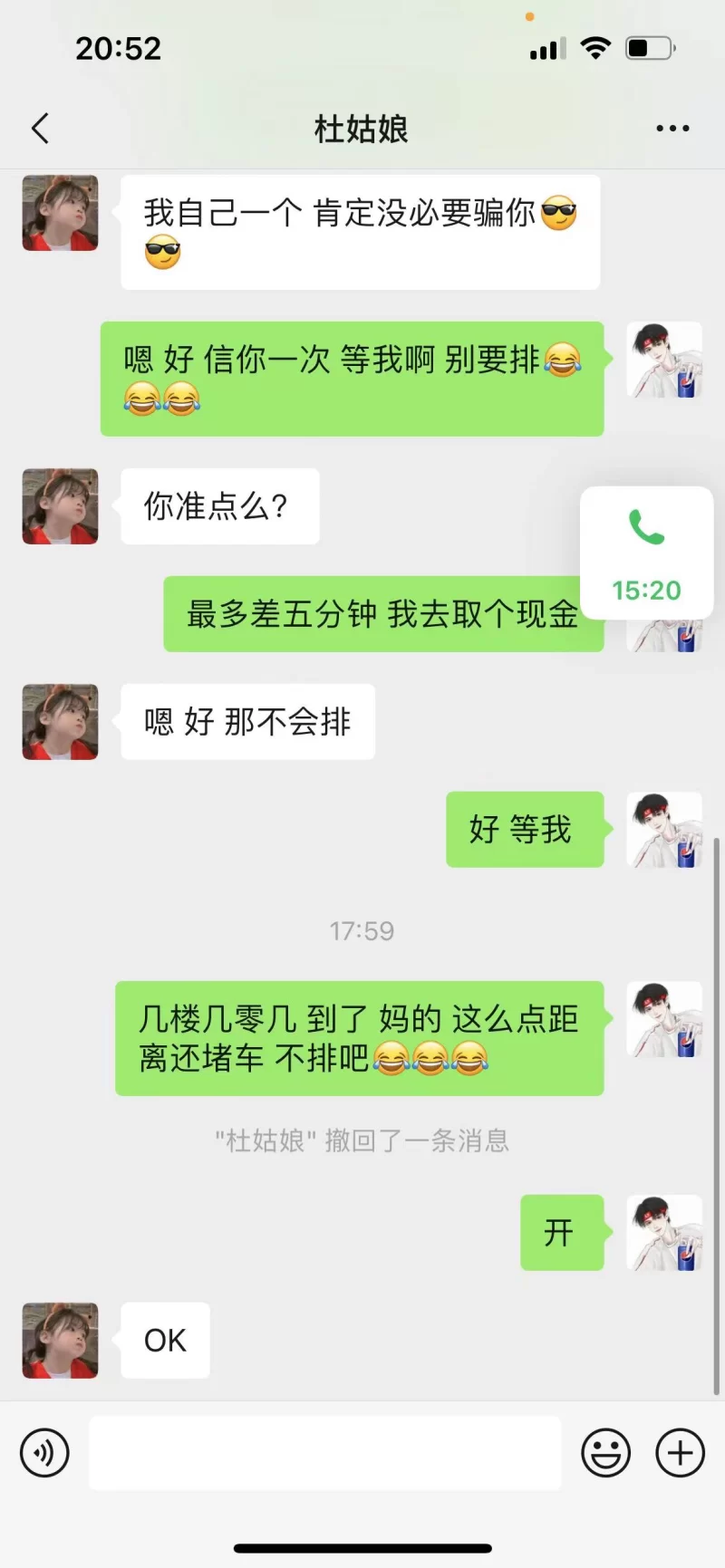Open the plus attachments menu
The height and width of the screenshot is (1568, 725).
click(680, 1453)
